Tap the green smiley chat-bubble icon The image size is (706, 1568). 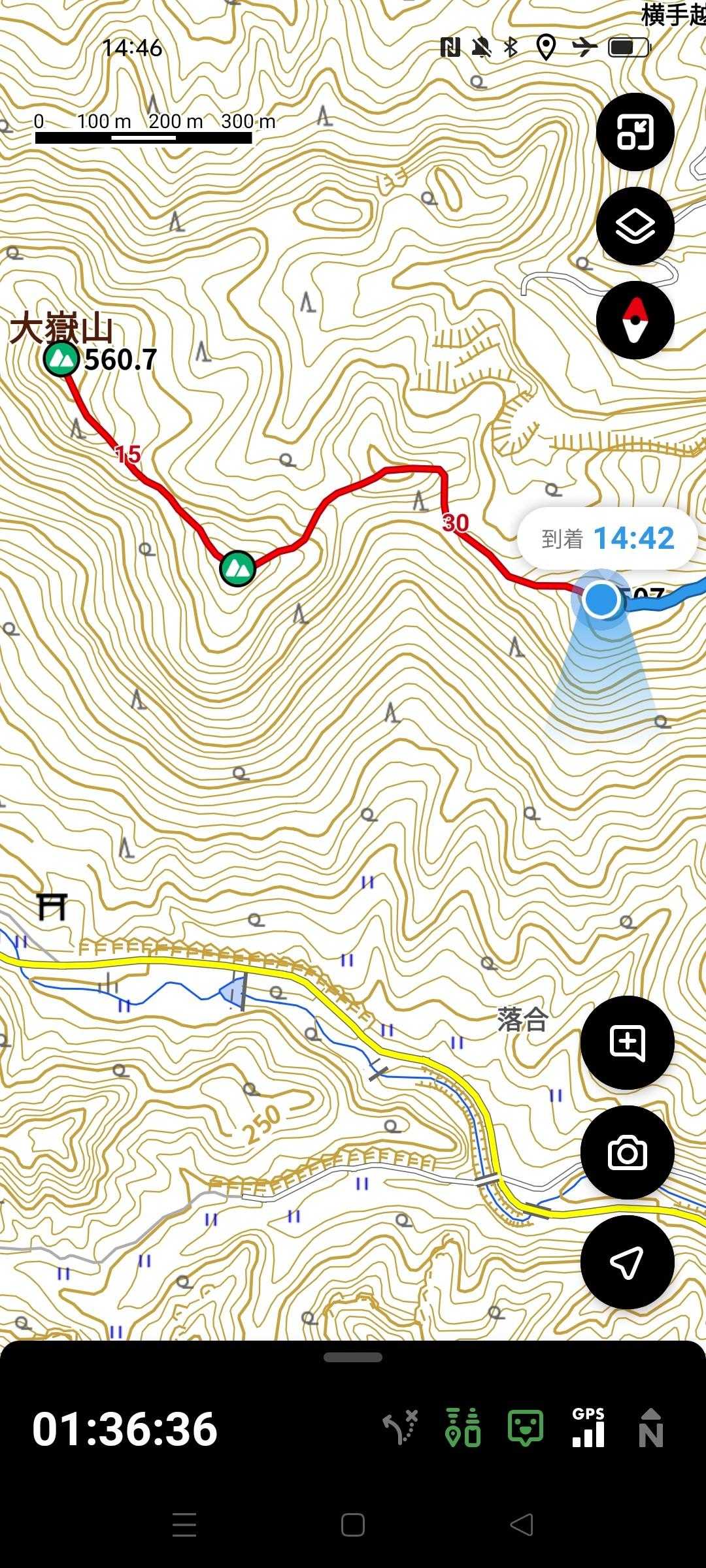[526, 1428]
